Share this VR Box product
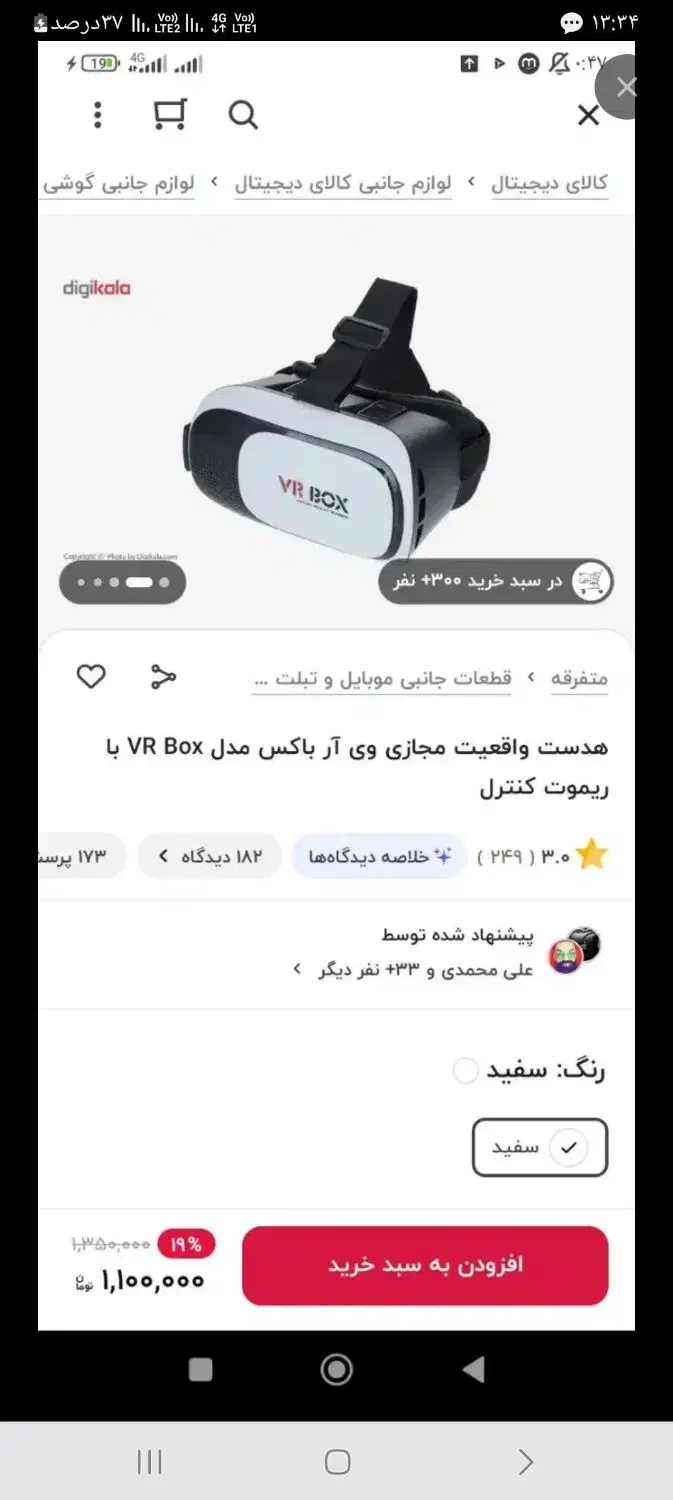The width and height of the screenshot is (673, 1500). tap(163, 677)
